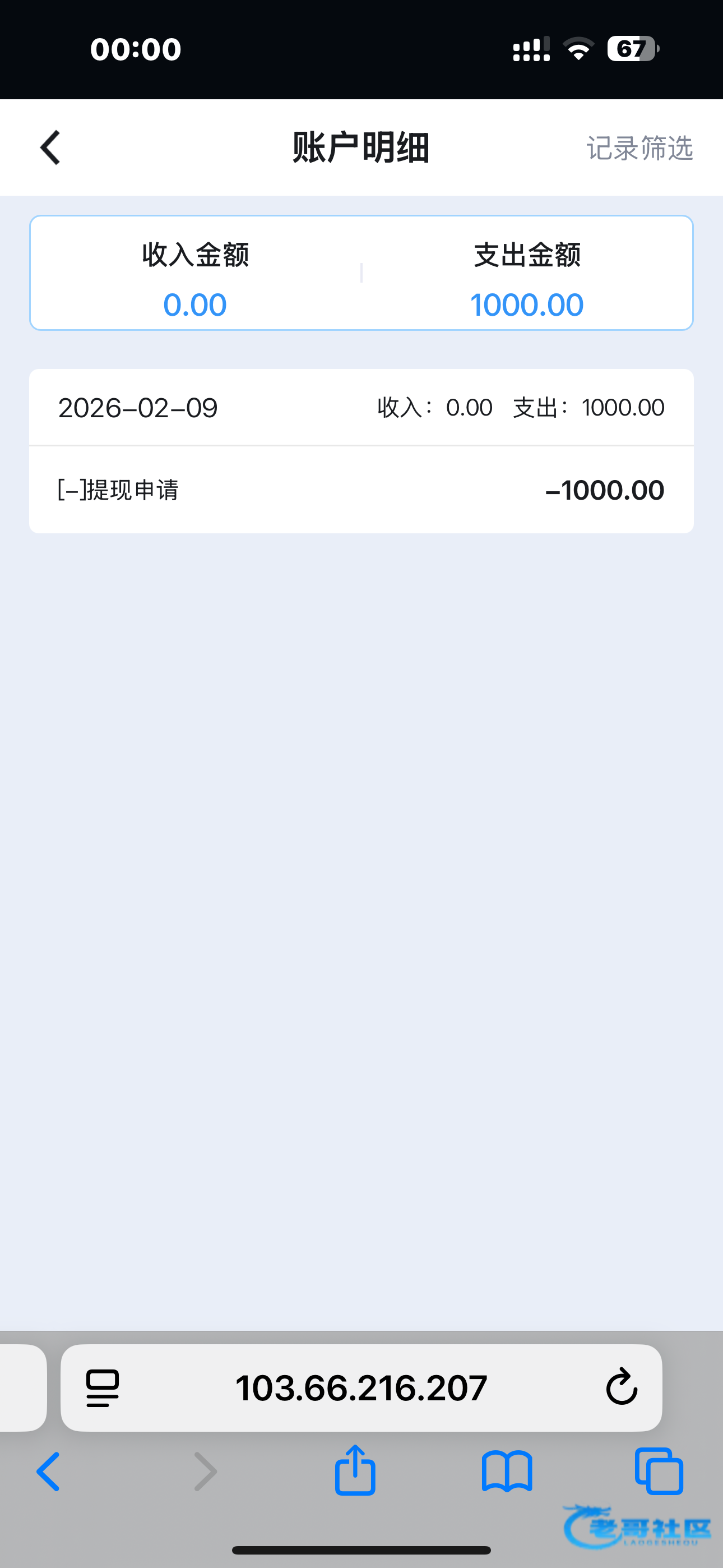
Task: Open Safari page settings menu icon
Action: point(103,1389)
